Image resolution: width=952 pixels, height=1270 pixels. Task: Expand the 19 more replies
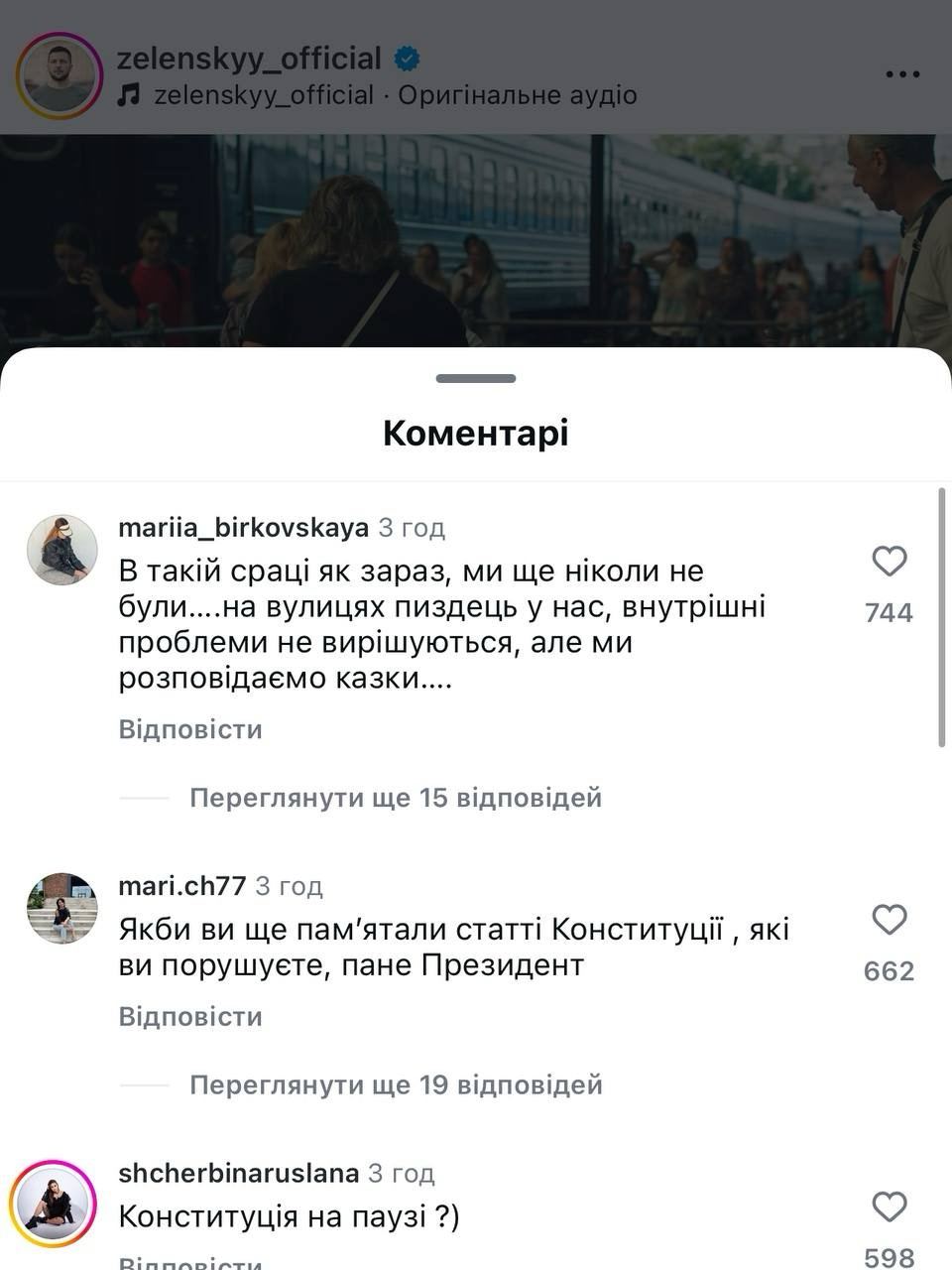(x=396, y=1084)
